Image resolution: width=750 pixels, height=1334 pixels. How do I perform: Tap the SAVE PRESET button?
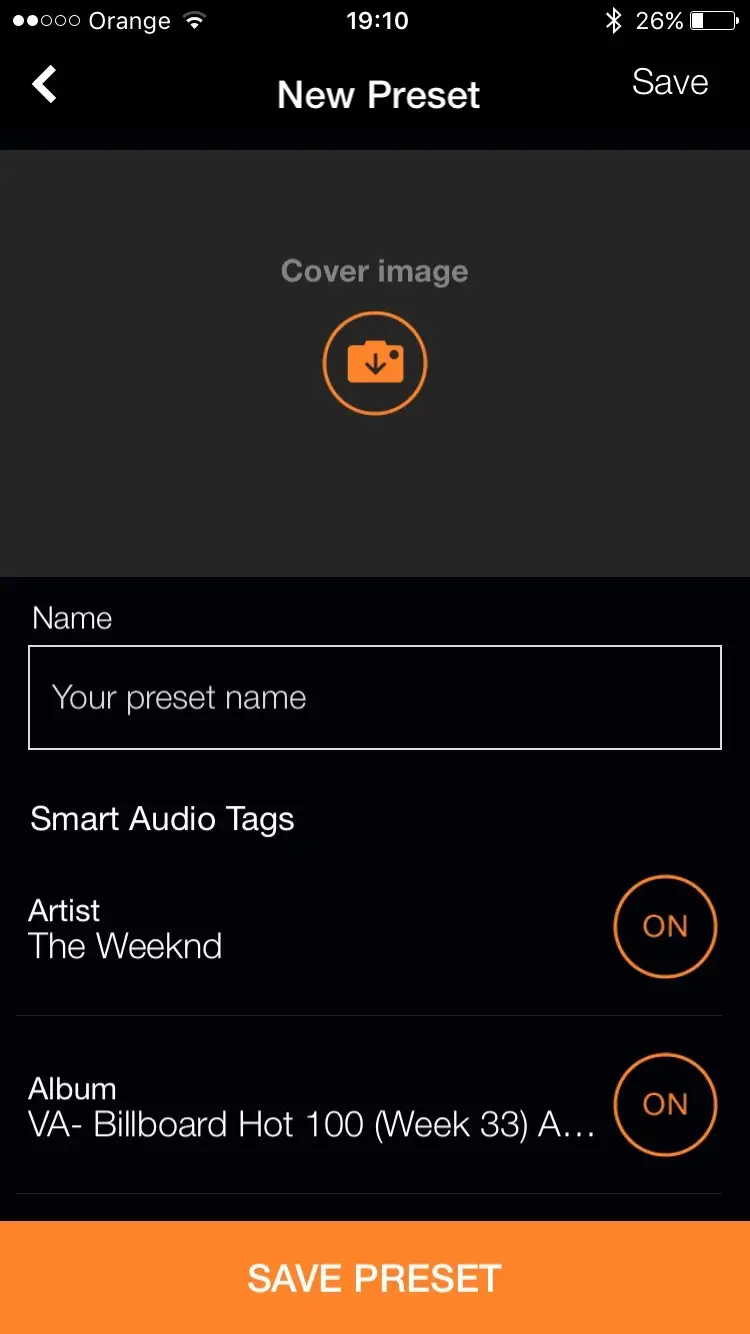[375, 1278]
